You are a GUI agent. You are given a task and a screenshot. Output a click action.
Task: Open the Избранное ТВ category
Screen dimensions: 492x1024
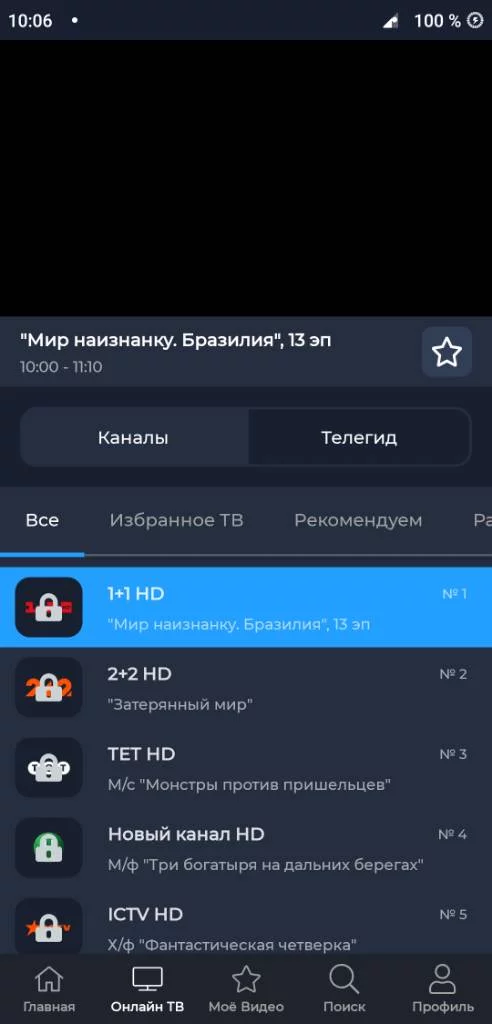point(176,520)
